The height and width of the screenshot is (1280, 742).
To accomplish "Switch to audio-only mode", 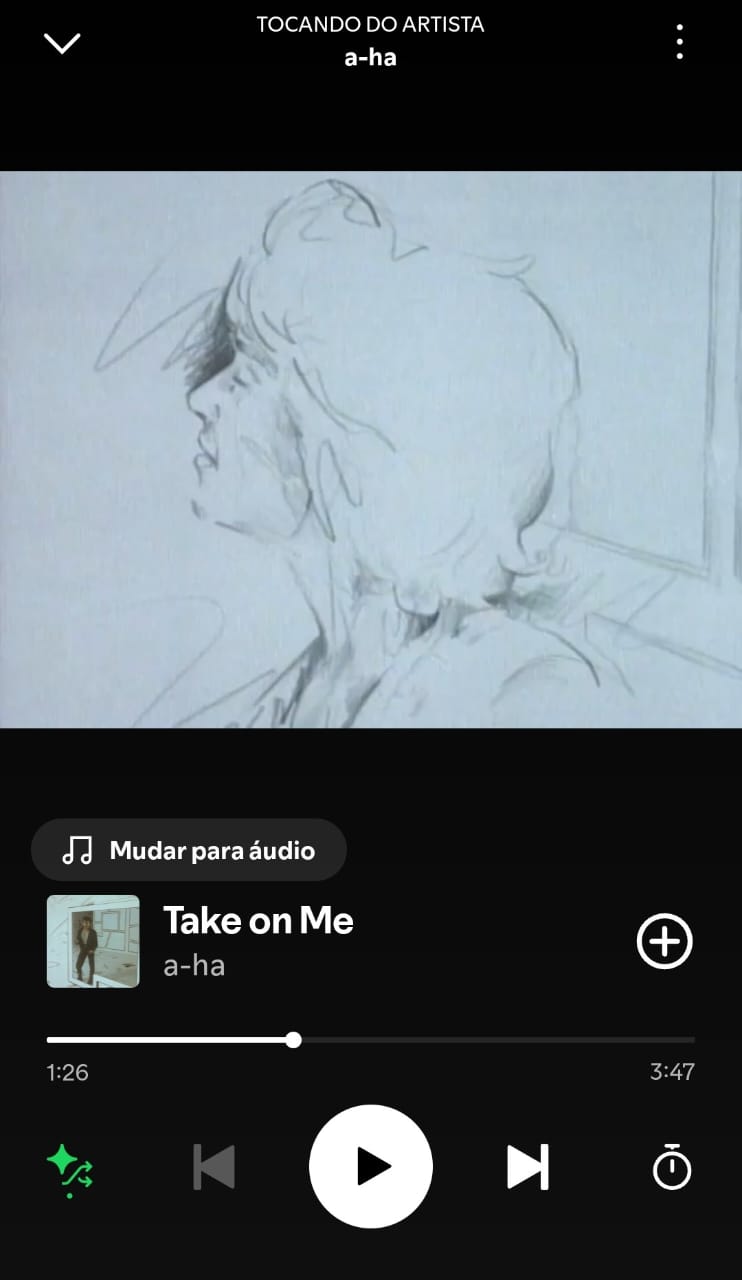I will [189, 850].
